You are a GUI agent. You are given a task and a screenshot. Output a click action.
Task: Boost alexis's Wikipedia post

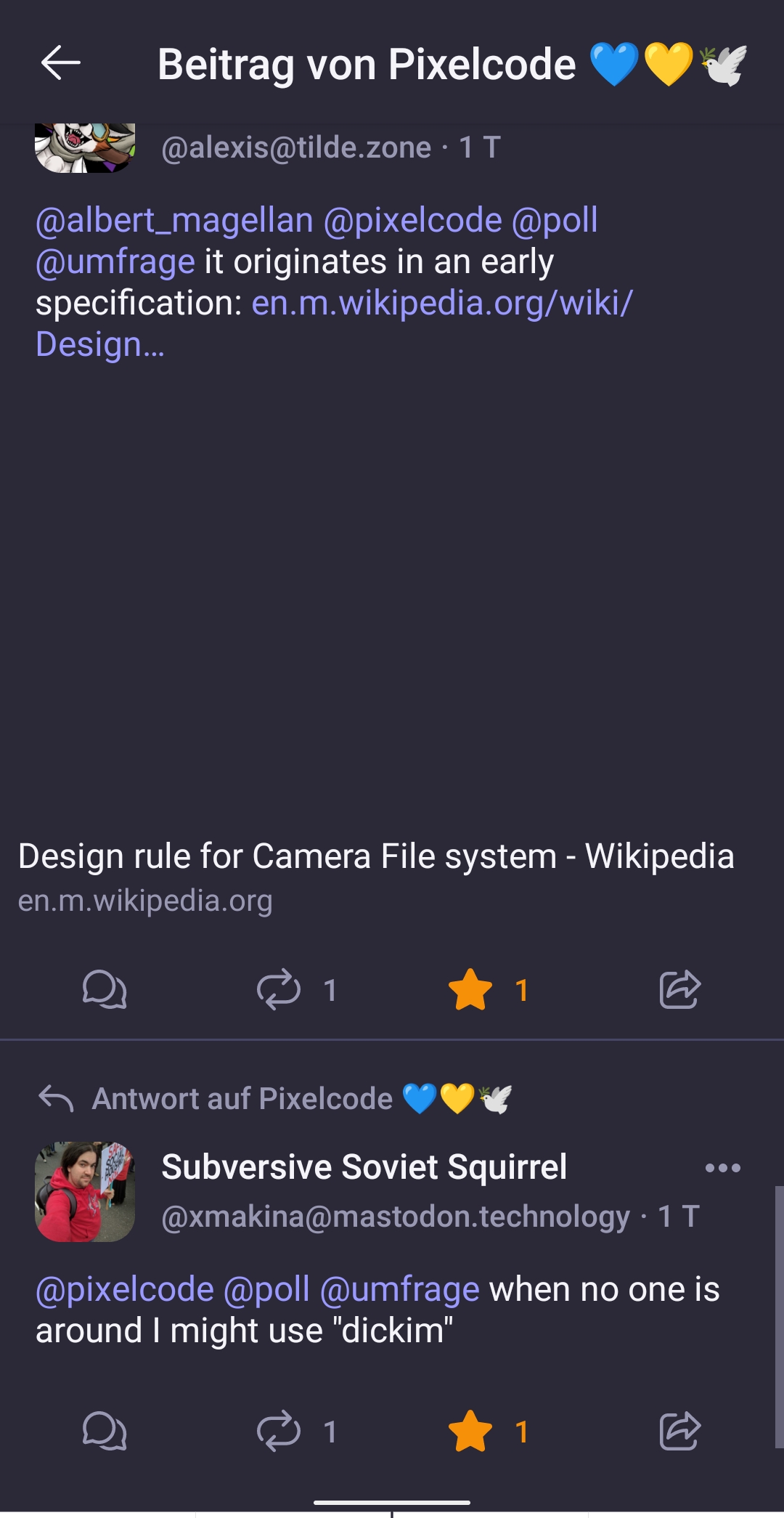(279, 989)
